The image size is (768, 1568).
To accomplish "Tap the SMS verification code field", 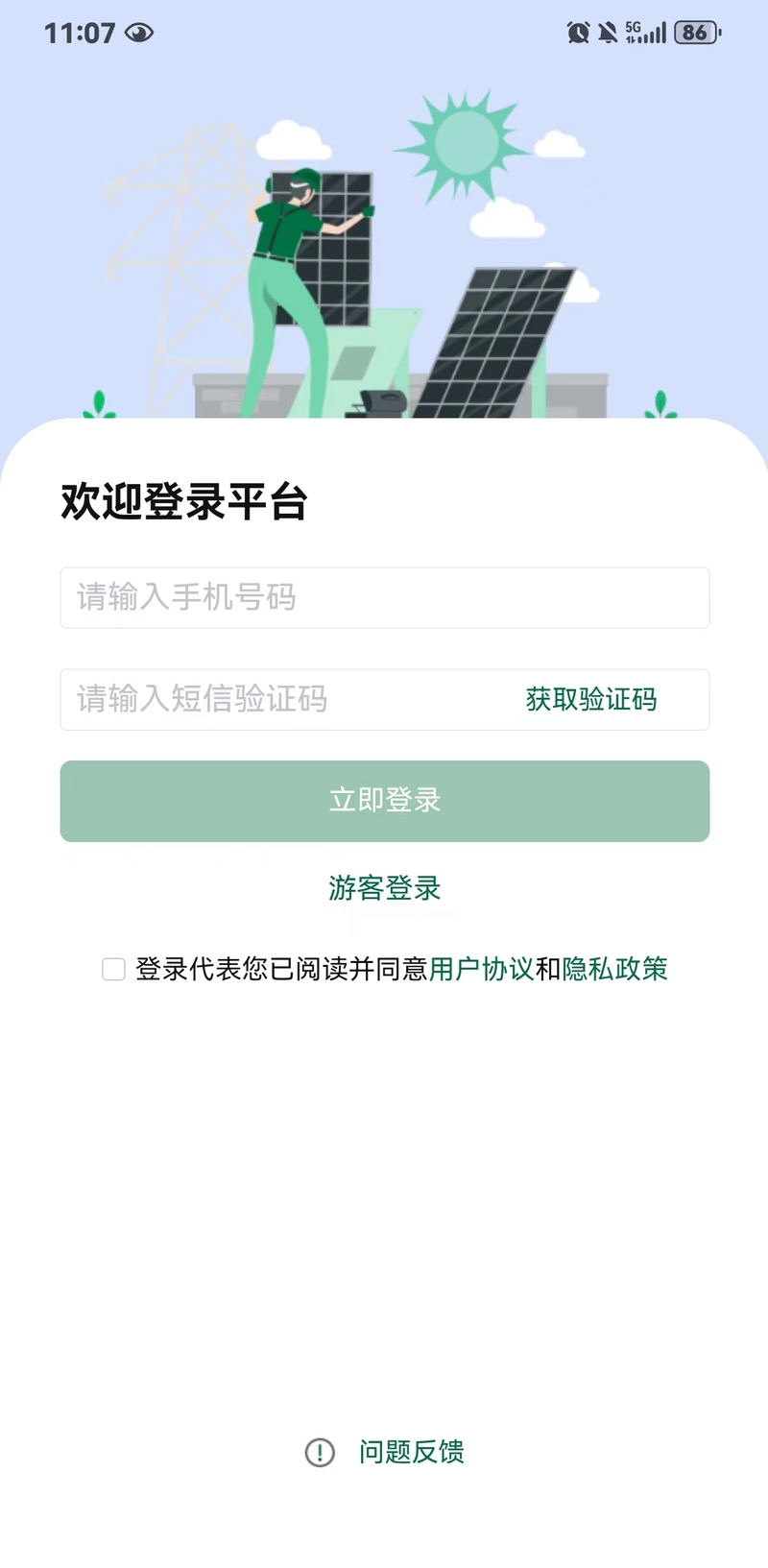I will tap(283, 699).
